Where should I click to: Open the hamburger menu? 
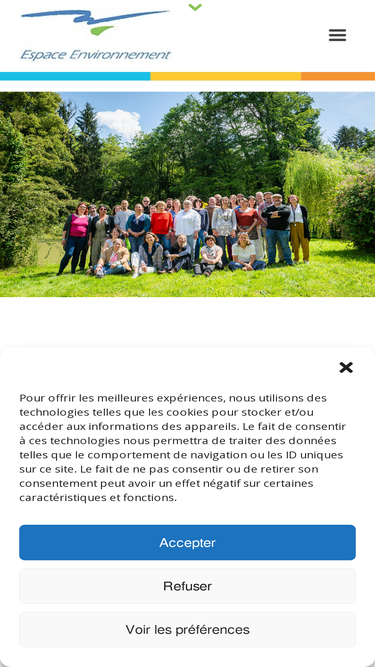click(337, 35)
